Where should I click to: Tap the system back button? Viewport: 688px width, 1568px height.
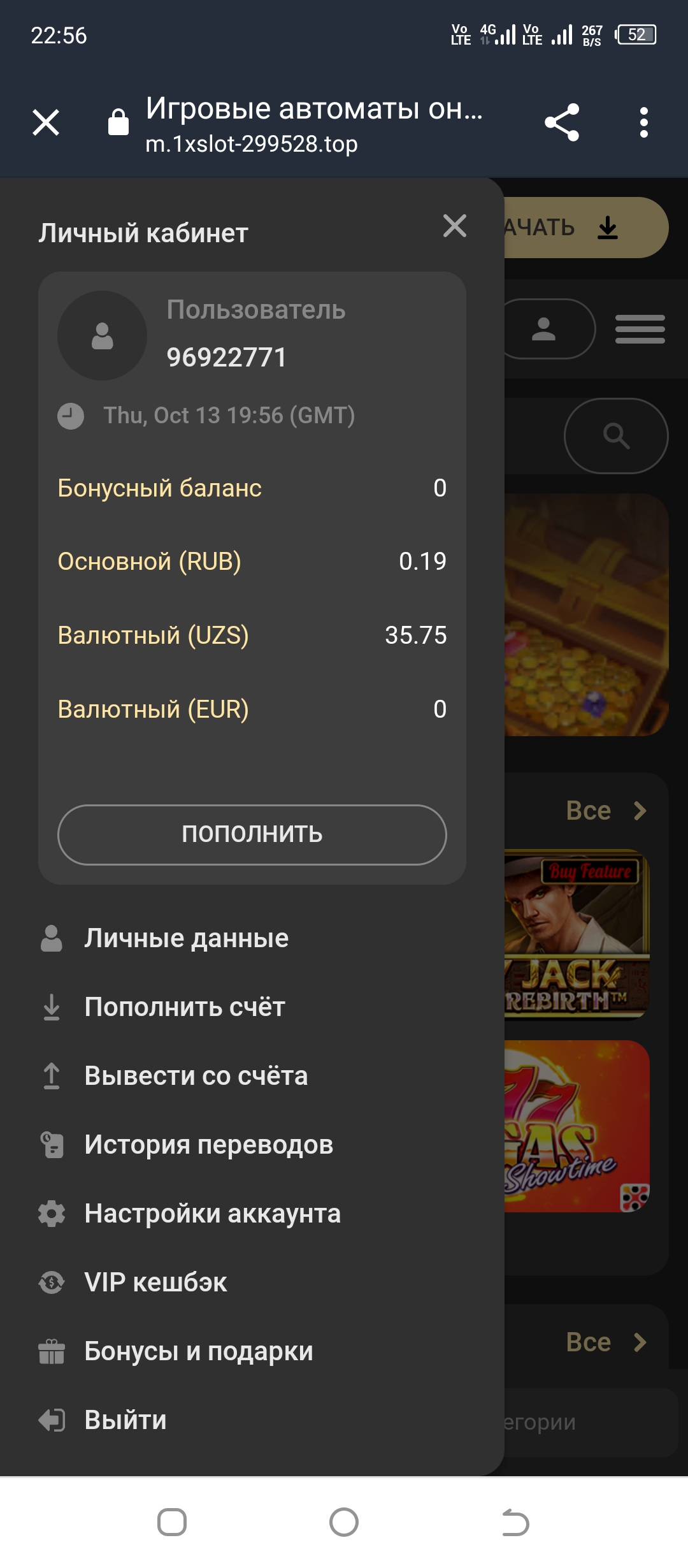click(x=515, y=1522)
